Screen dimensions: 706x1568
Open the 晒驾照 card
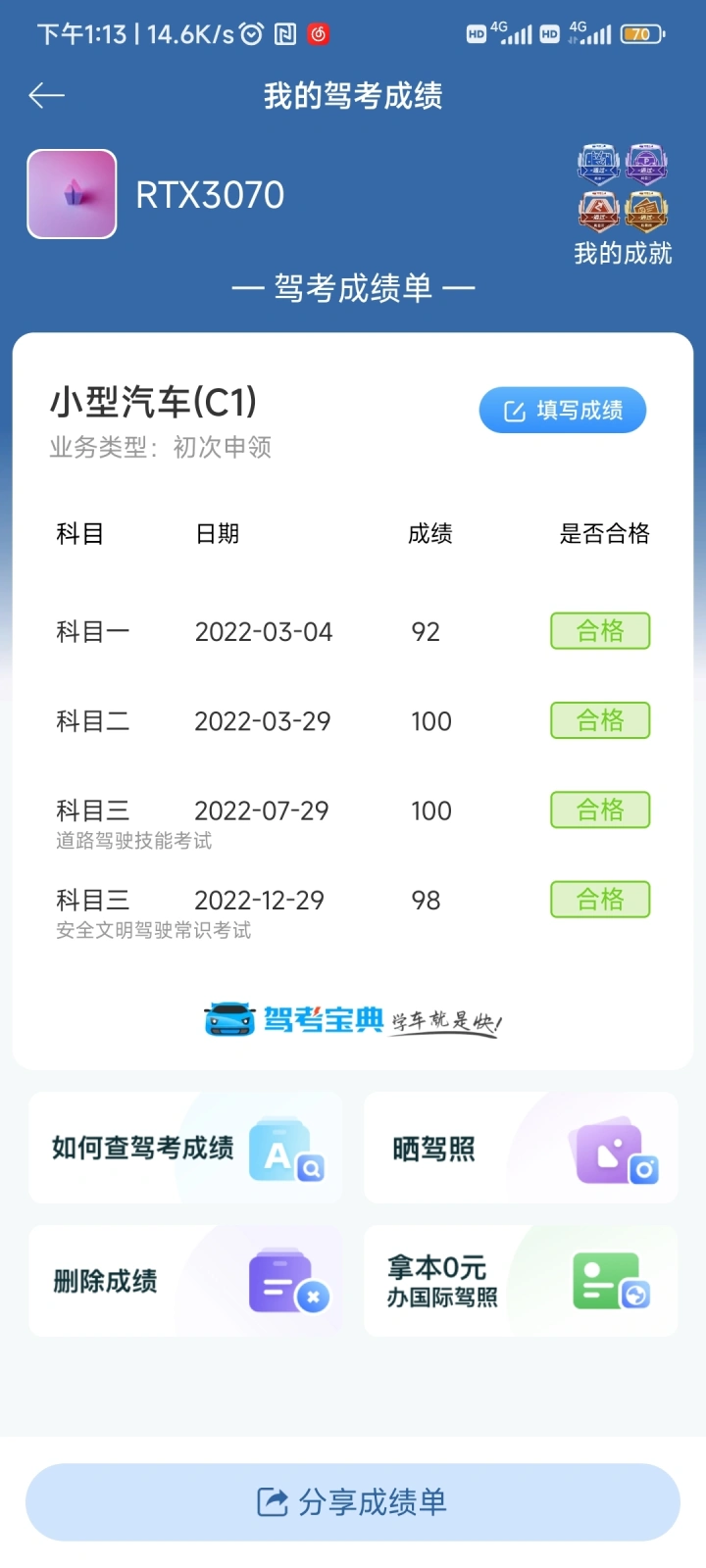tap(521, 1148)
